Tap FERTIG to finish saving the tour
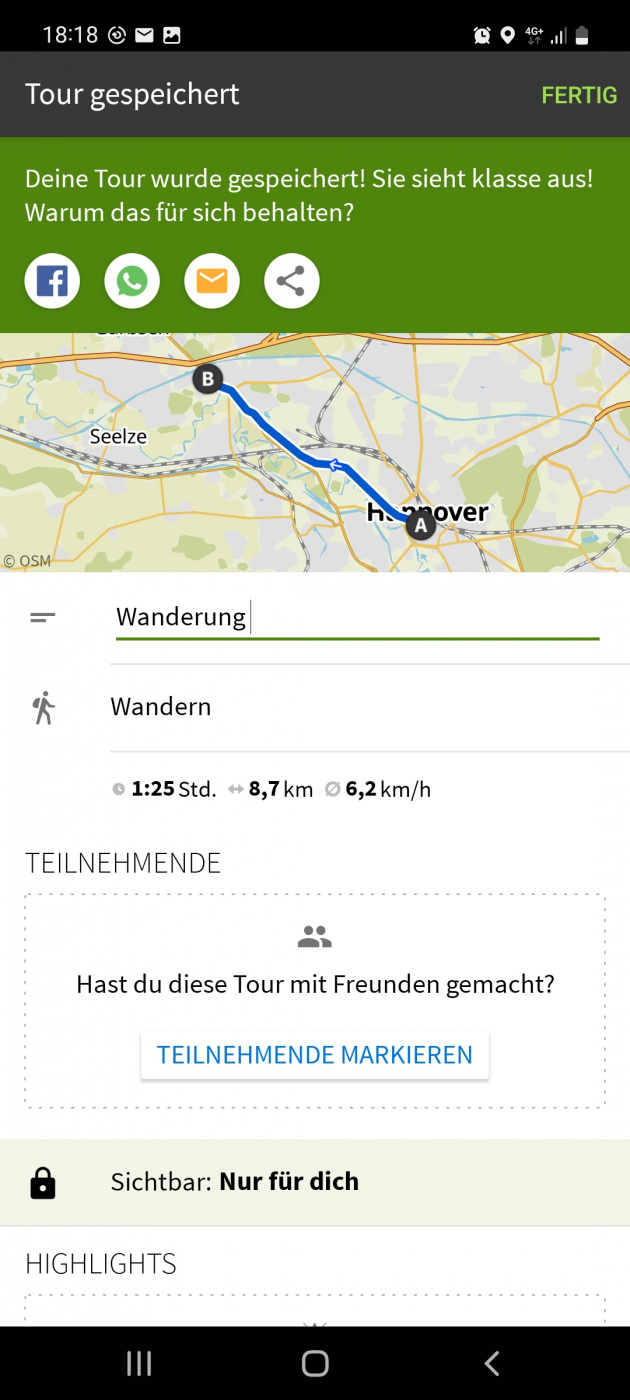Screen dimensions: 630x1400 click(578, 95)
